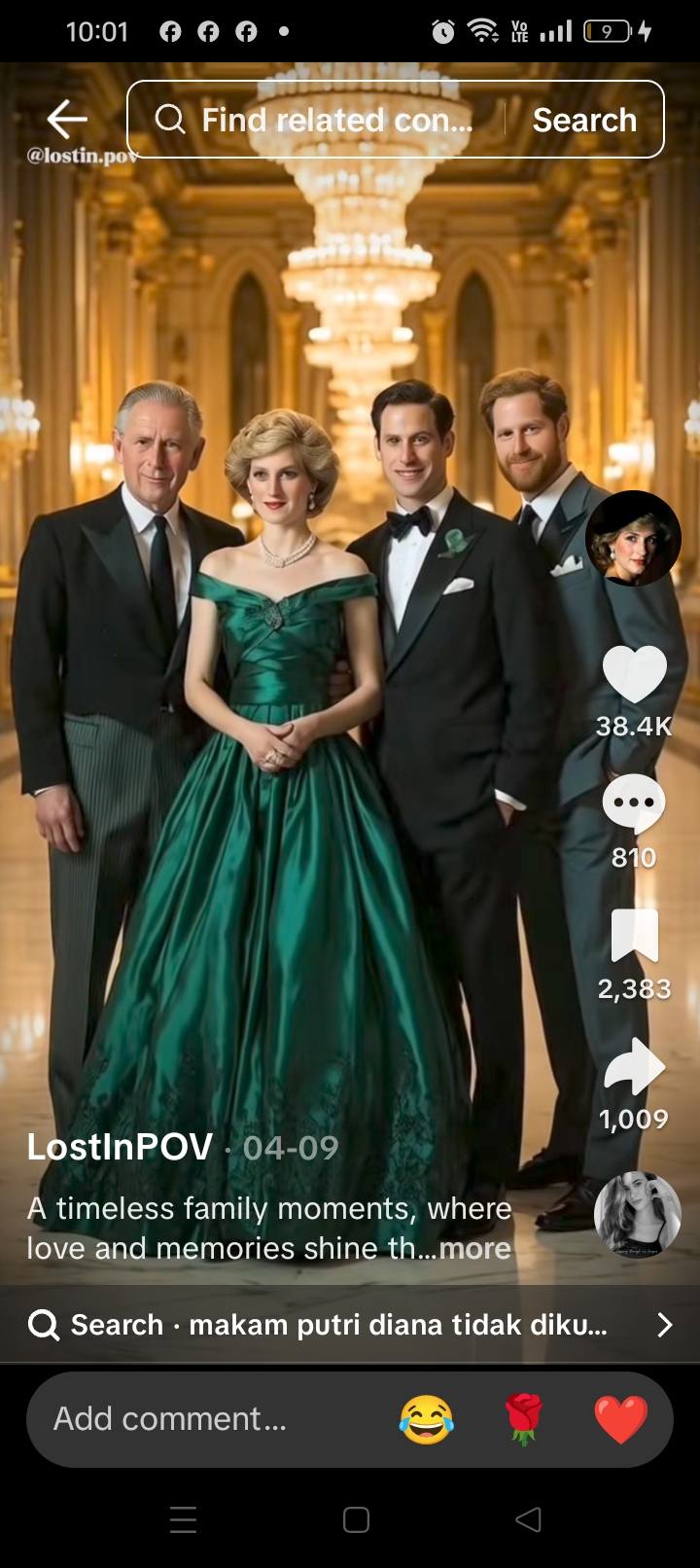Open the LostInPOV username link

120,1147
